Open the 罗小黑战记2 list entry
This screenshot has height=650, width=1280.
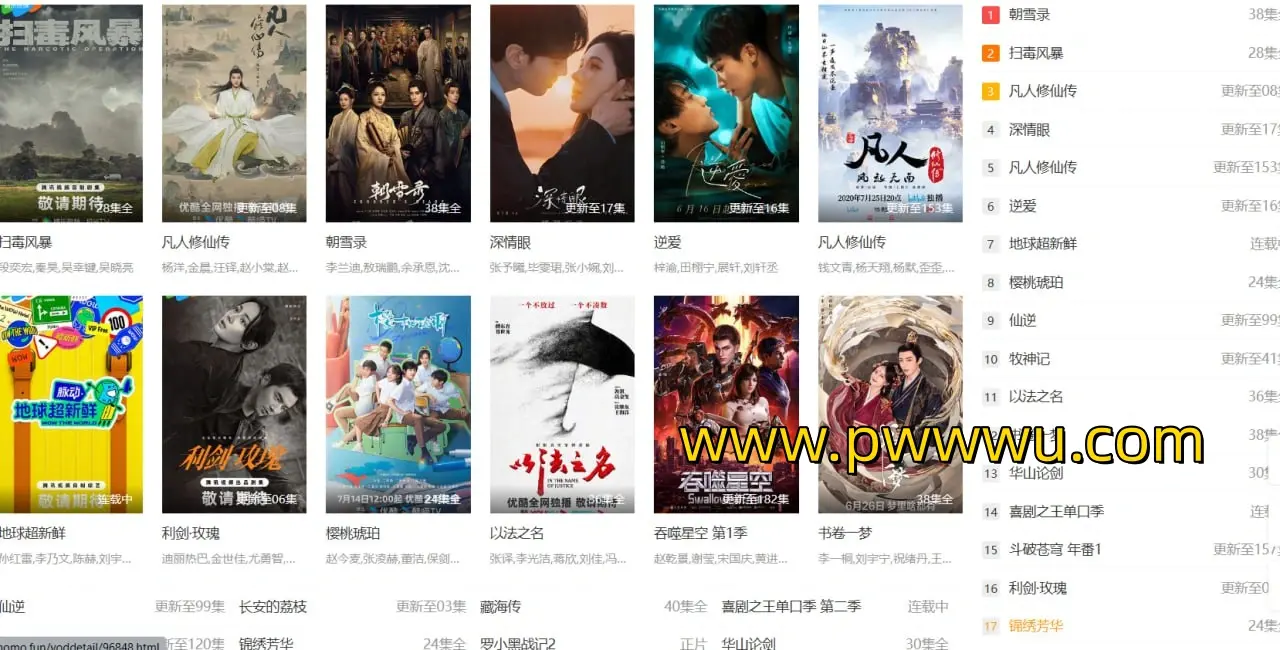(517, 643)
